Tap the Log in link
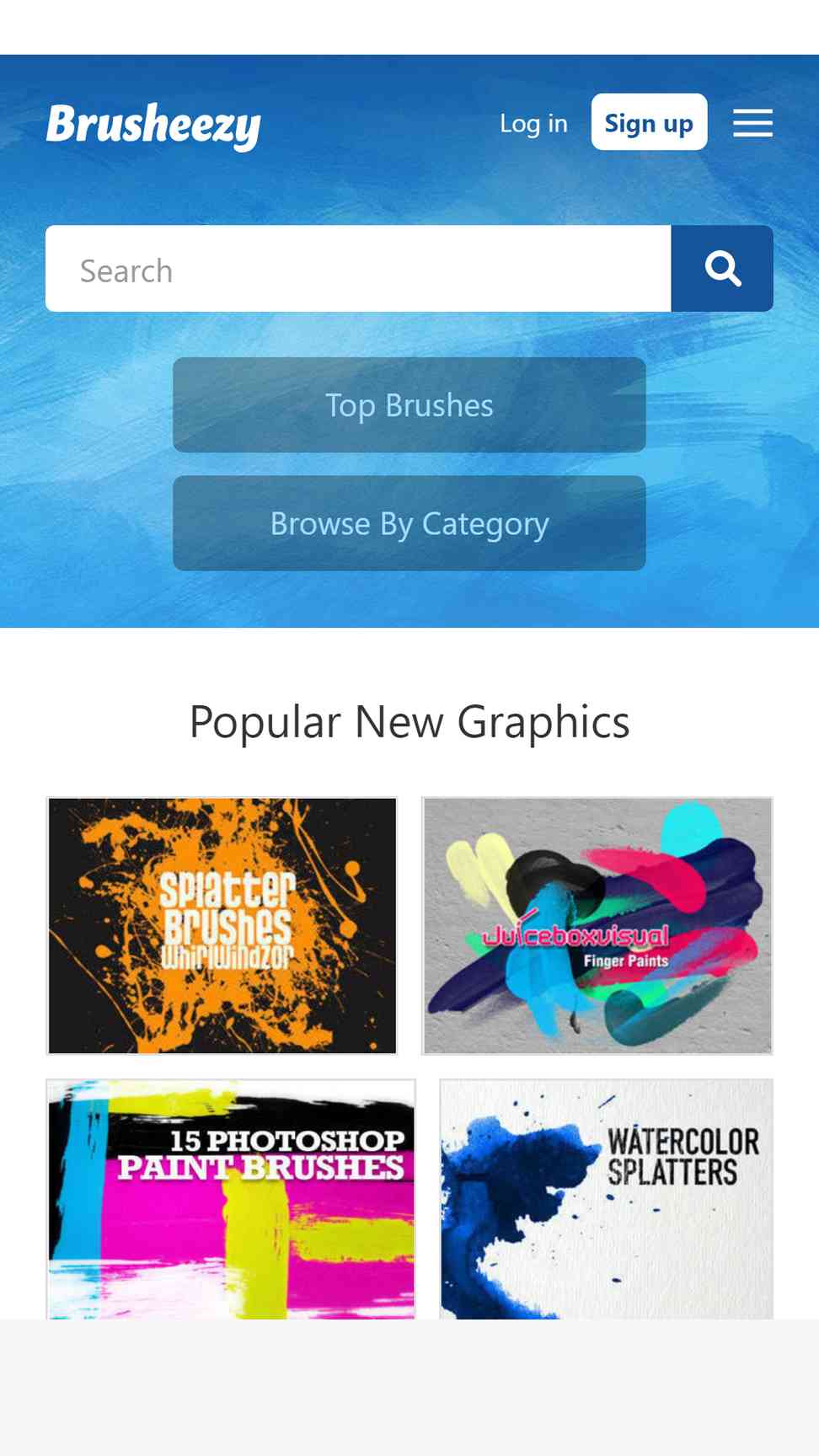819x1456 pixels. coord(533,123)
